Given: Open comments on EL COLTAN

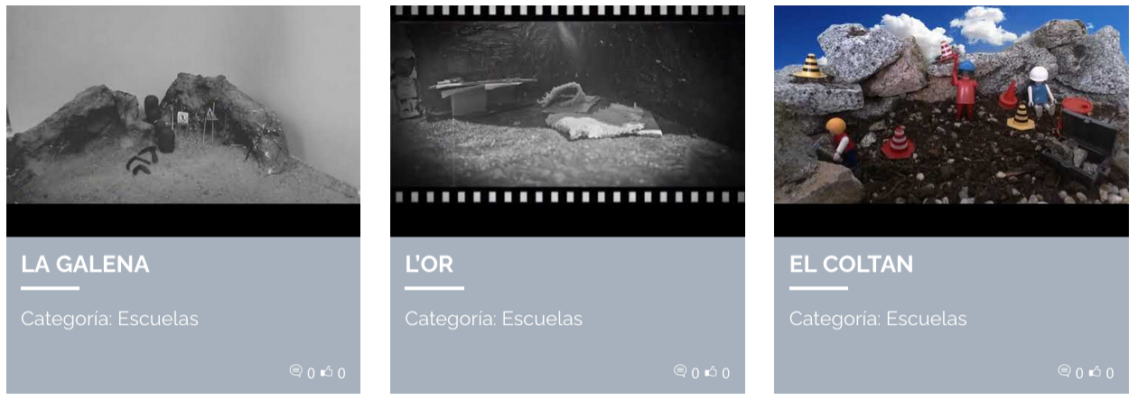Looking at the screenshot, I should (x=1064, y=371).
